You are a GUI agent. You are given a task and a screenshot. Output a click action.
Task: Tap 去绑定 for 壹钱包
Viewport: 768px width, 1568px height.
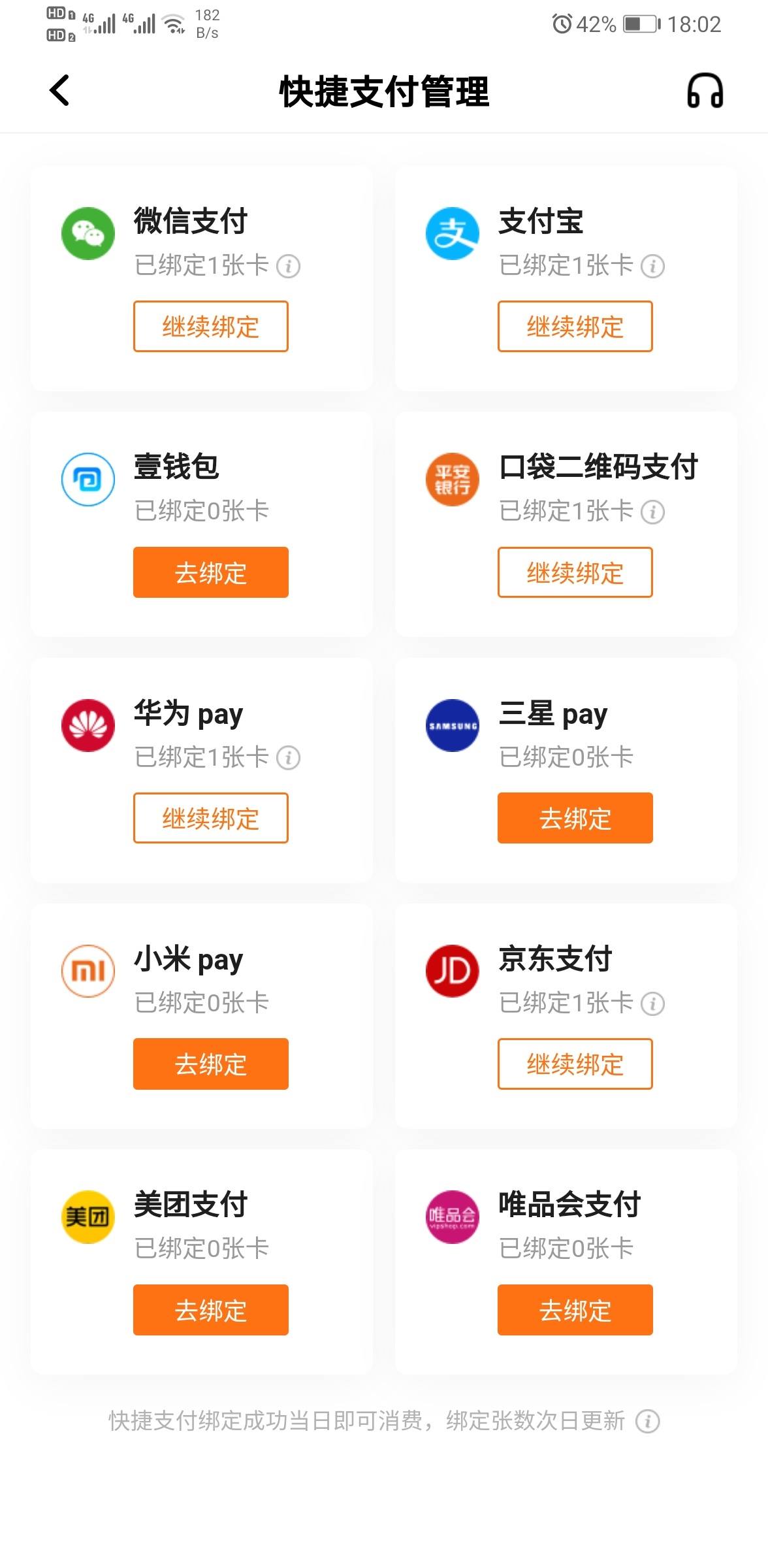coord(210,572)
